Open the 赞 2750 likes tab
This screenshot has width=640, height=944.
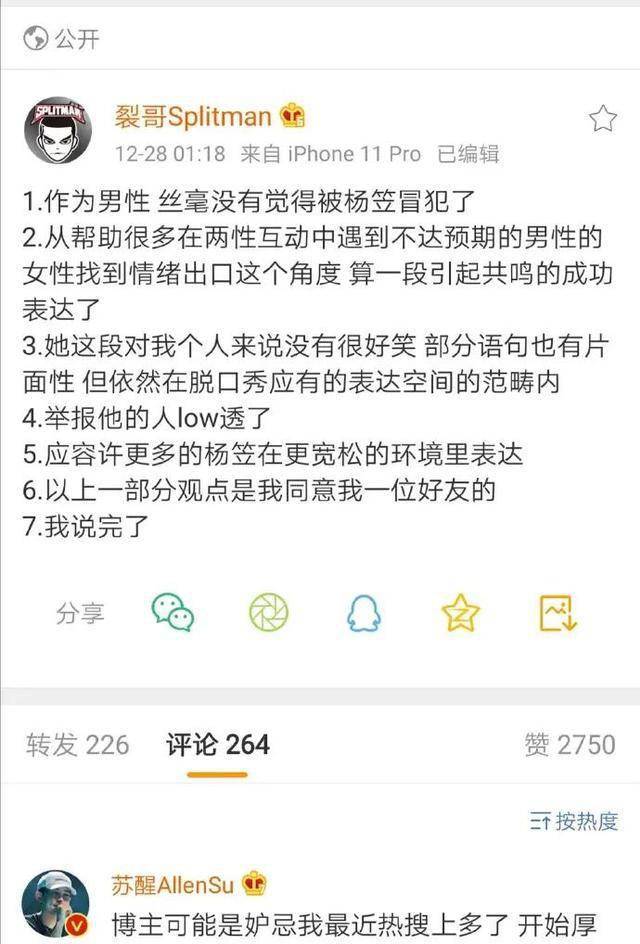(x=569, y=744)
